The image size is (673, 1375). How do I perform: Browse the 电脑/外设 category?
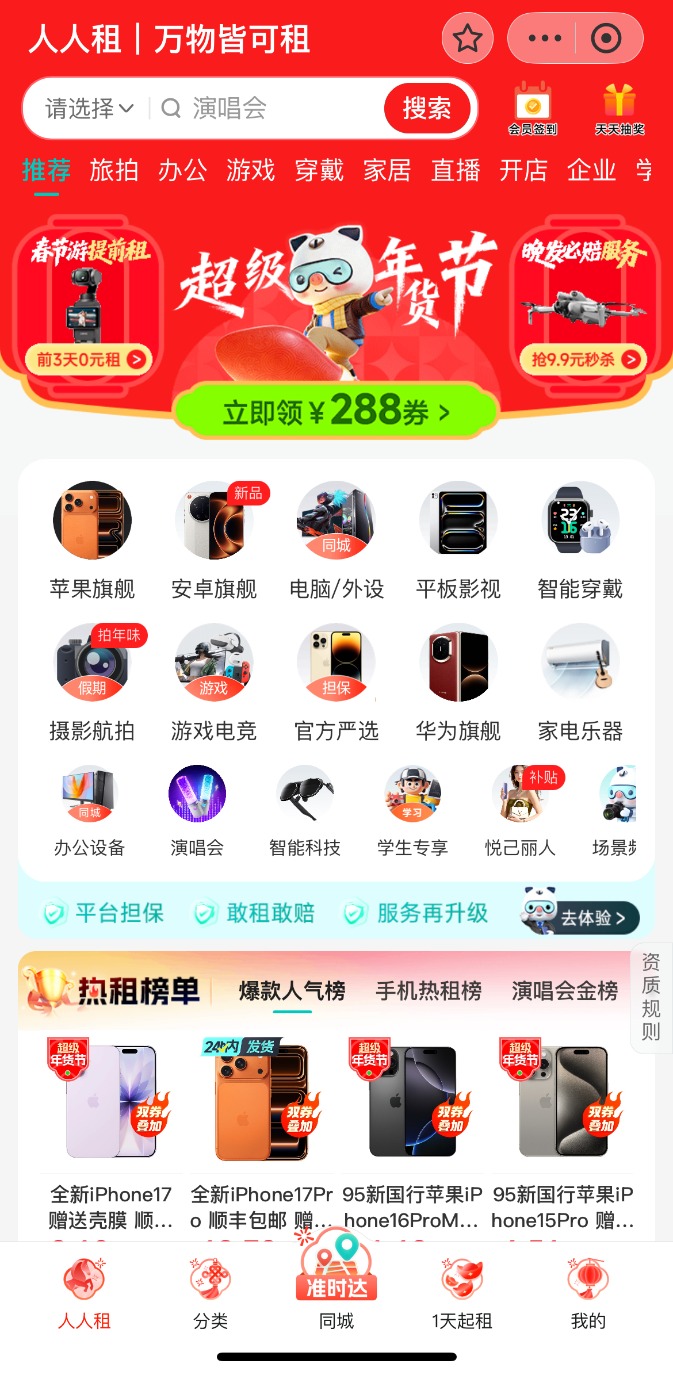336,541
